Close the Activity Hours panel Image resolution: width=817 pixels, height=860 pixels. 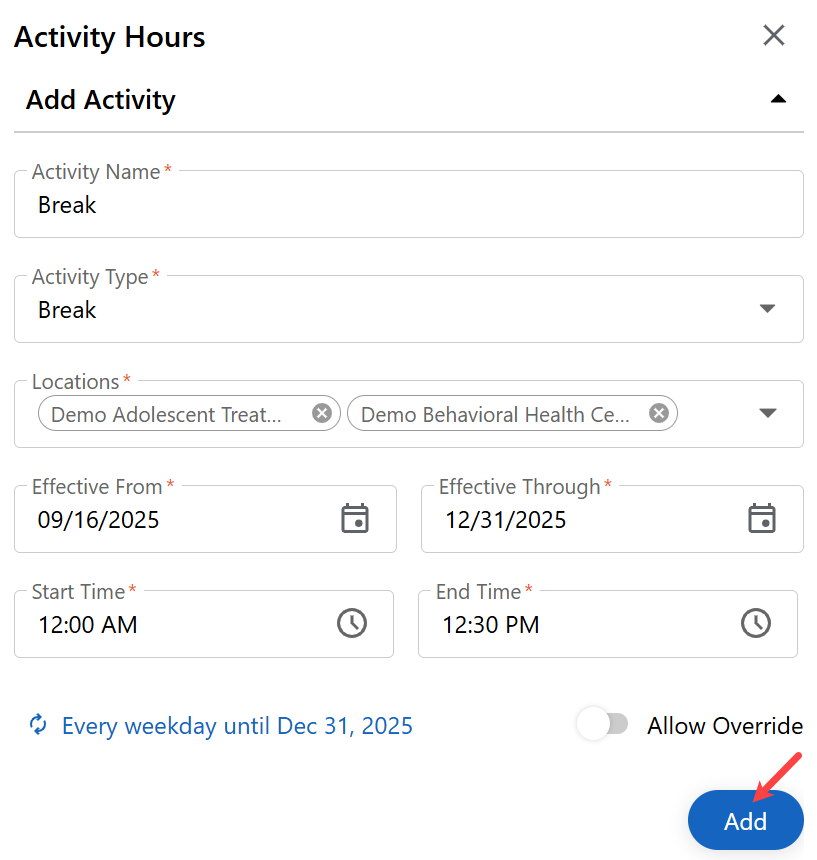tap(774, 36)
